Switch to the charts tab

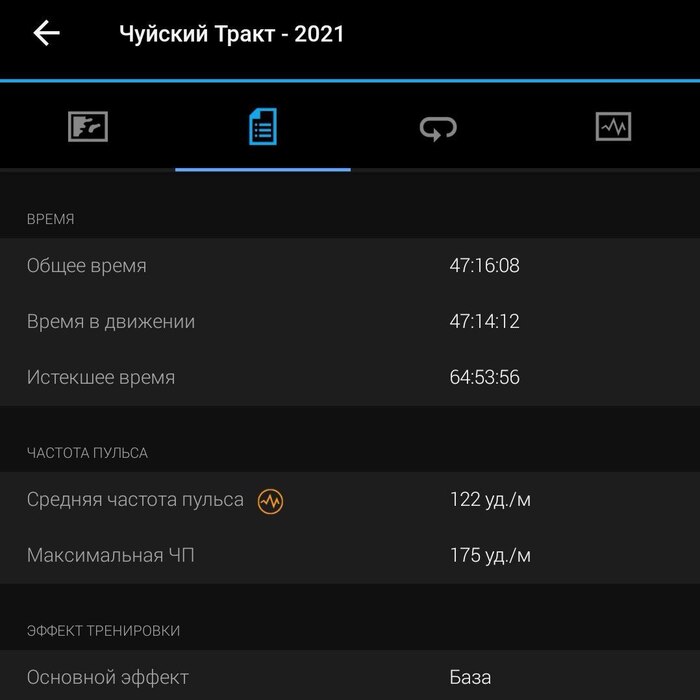(613, 127)
